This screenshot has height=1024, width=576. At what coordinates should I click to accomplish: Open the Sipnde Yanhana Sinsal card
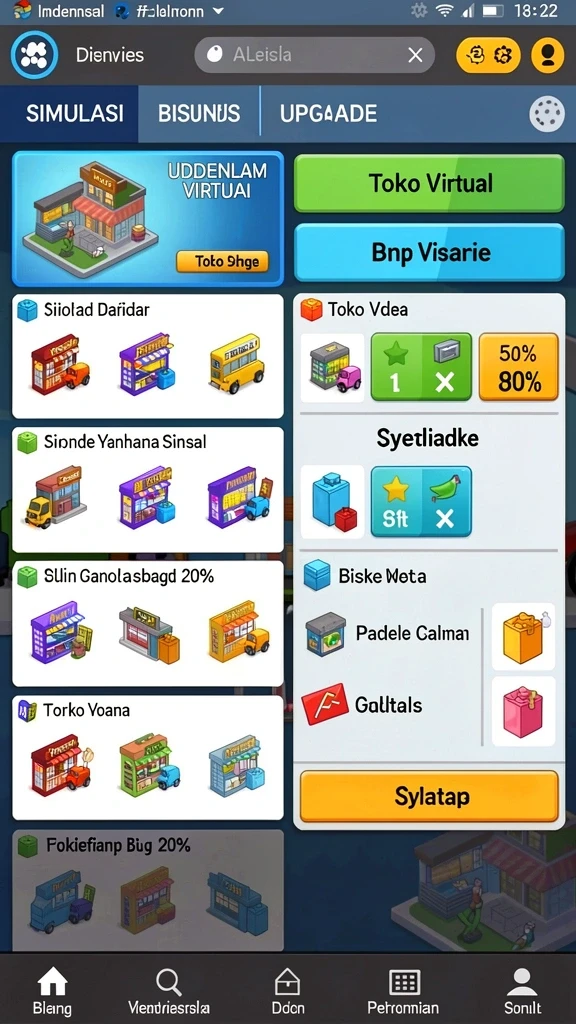coord(148,489)
